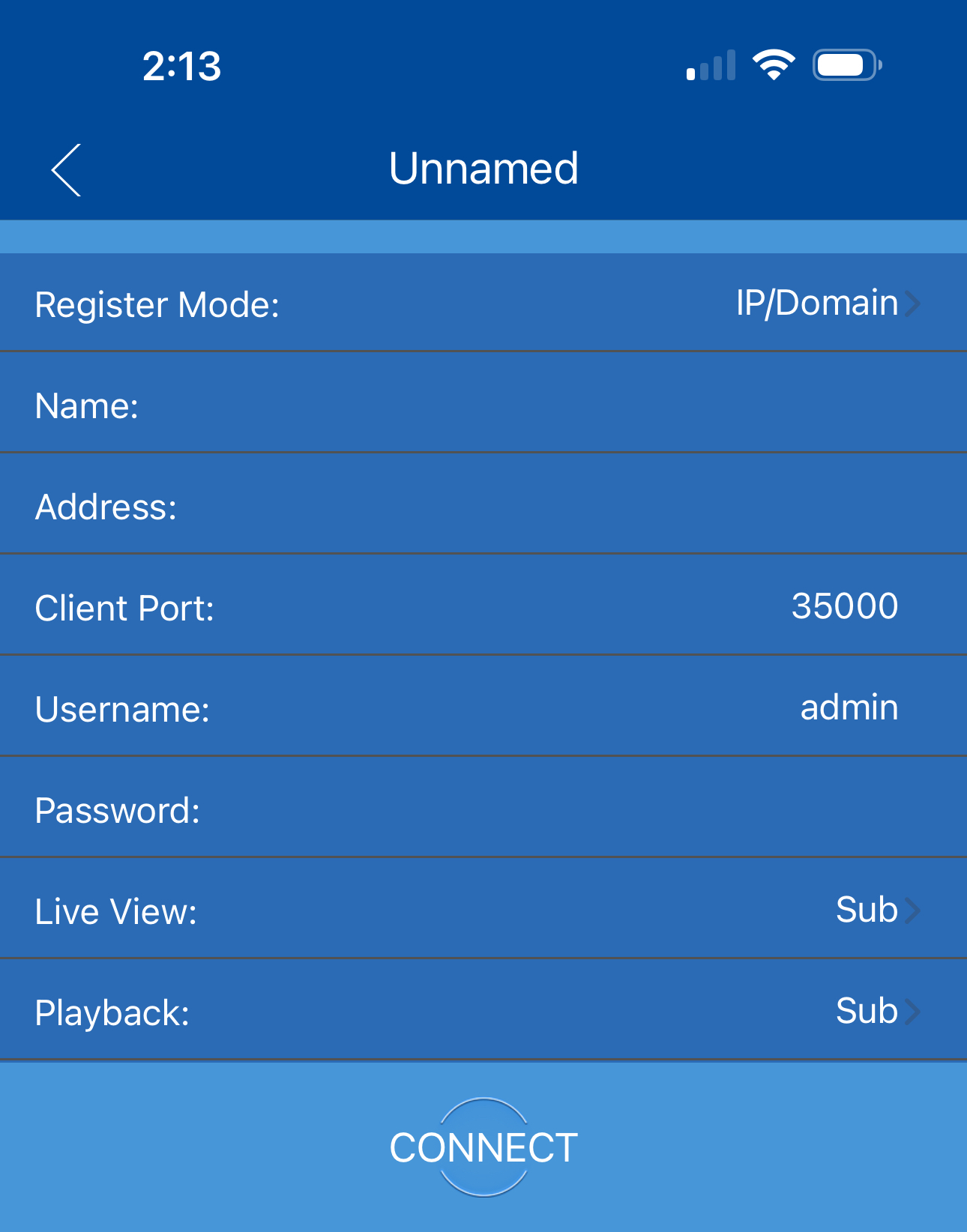Tap the chevron on the Playback row
Screen dimensions: 967x1232
(x=913, y=1012)
